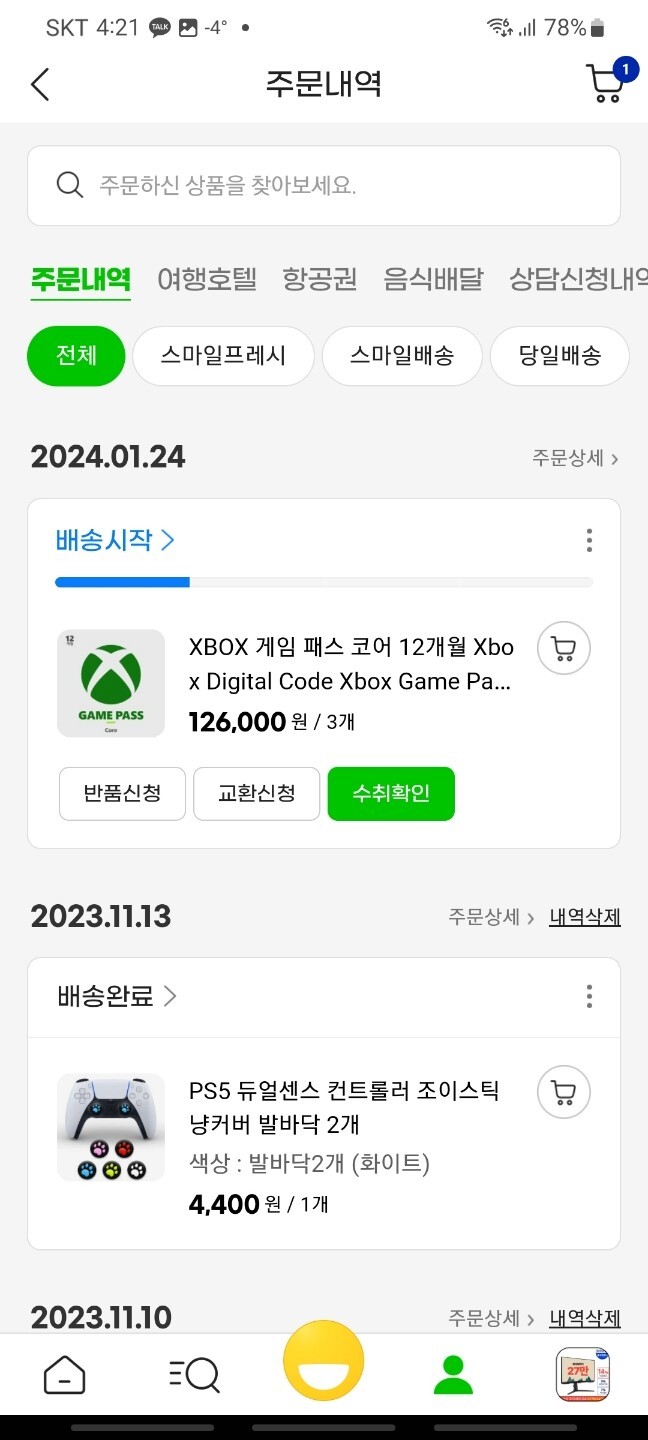This screenshot has height=1440, width=648.
Task: Open the category search tab in bottom bar
Action: pyautogui.click(x=194, y=1376)
